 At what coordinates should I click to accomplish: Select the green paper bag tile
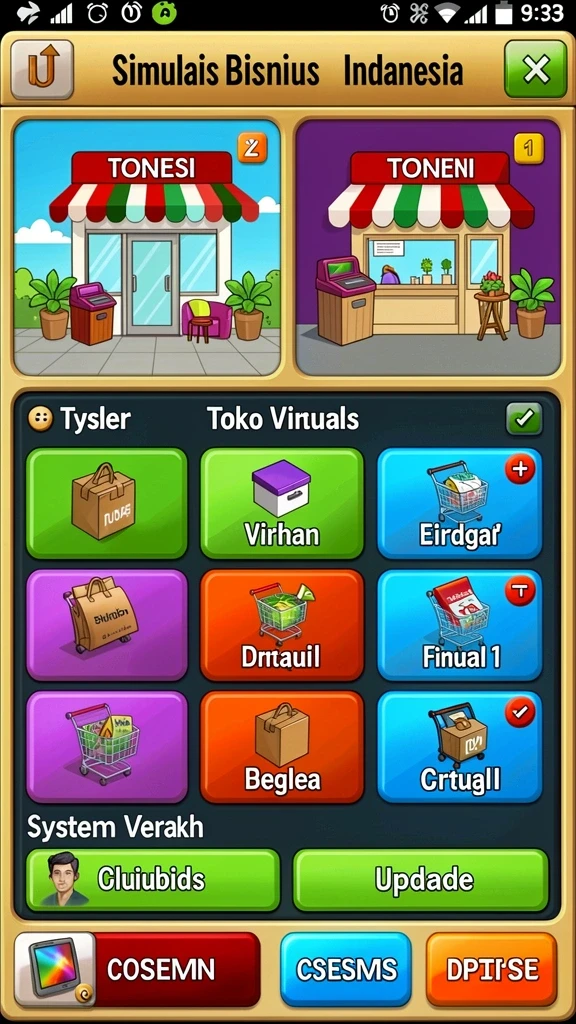(x=106, y=503)
